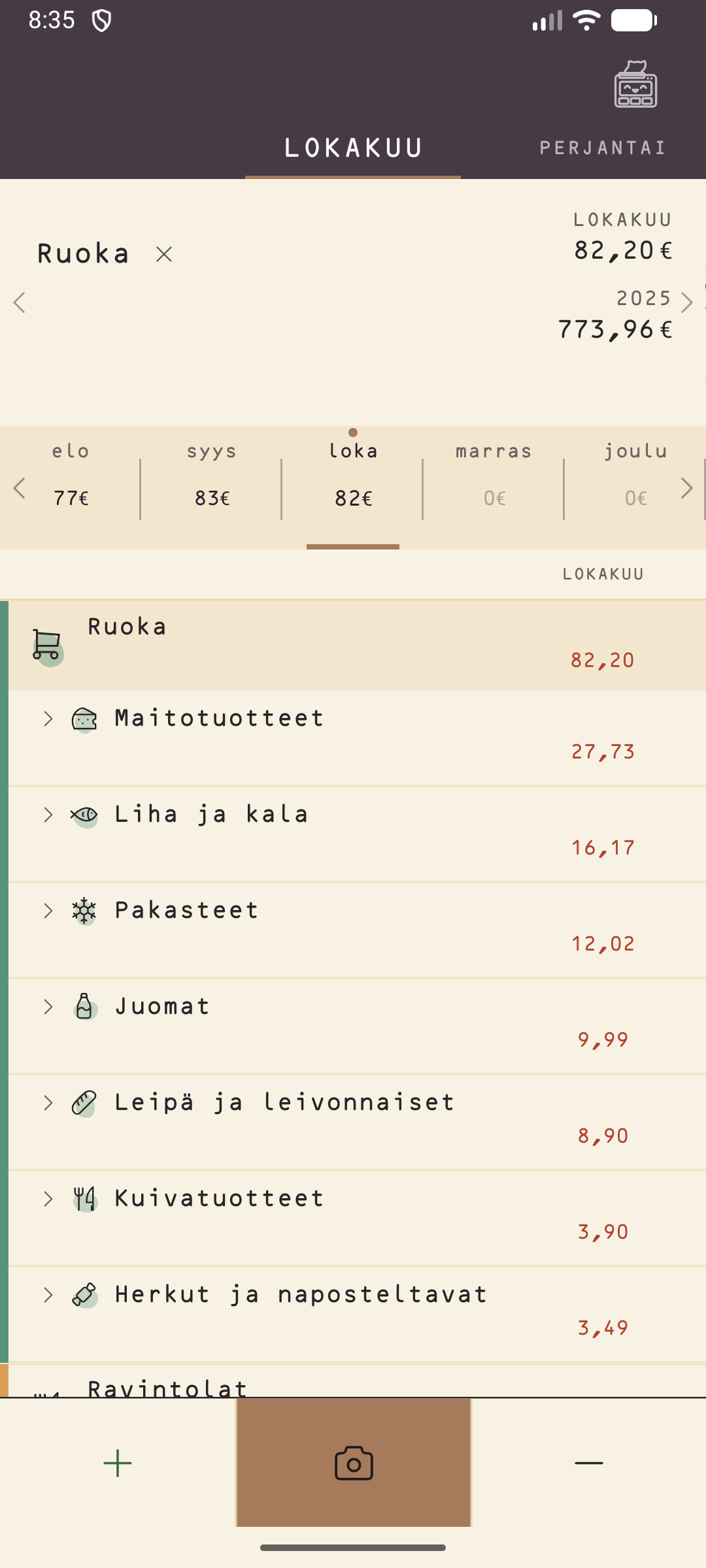This screenshot has width=706, height=1568.
Task: Expand the Kuivatuotteet subcategory
Action: coord(48,1199)
